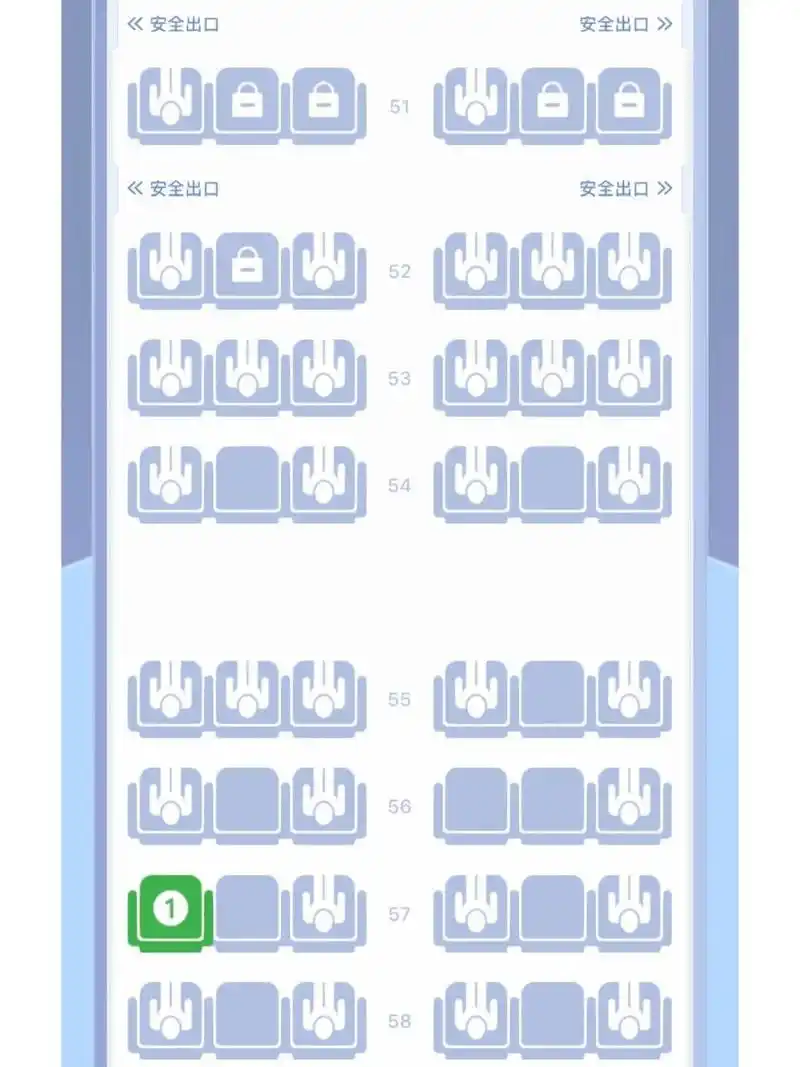Click the occupied middle seat in row 54
Screen dimensions: 800x1067
[x=248, y=483]
